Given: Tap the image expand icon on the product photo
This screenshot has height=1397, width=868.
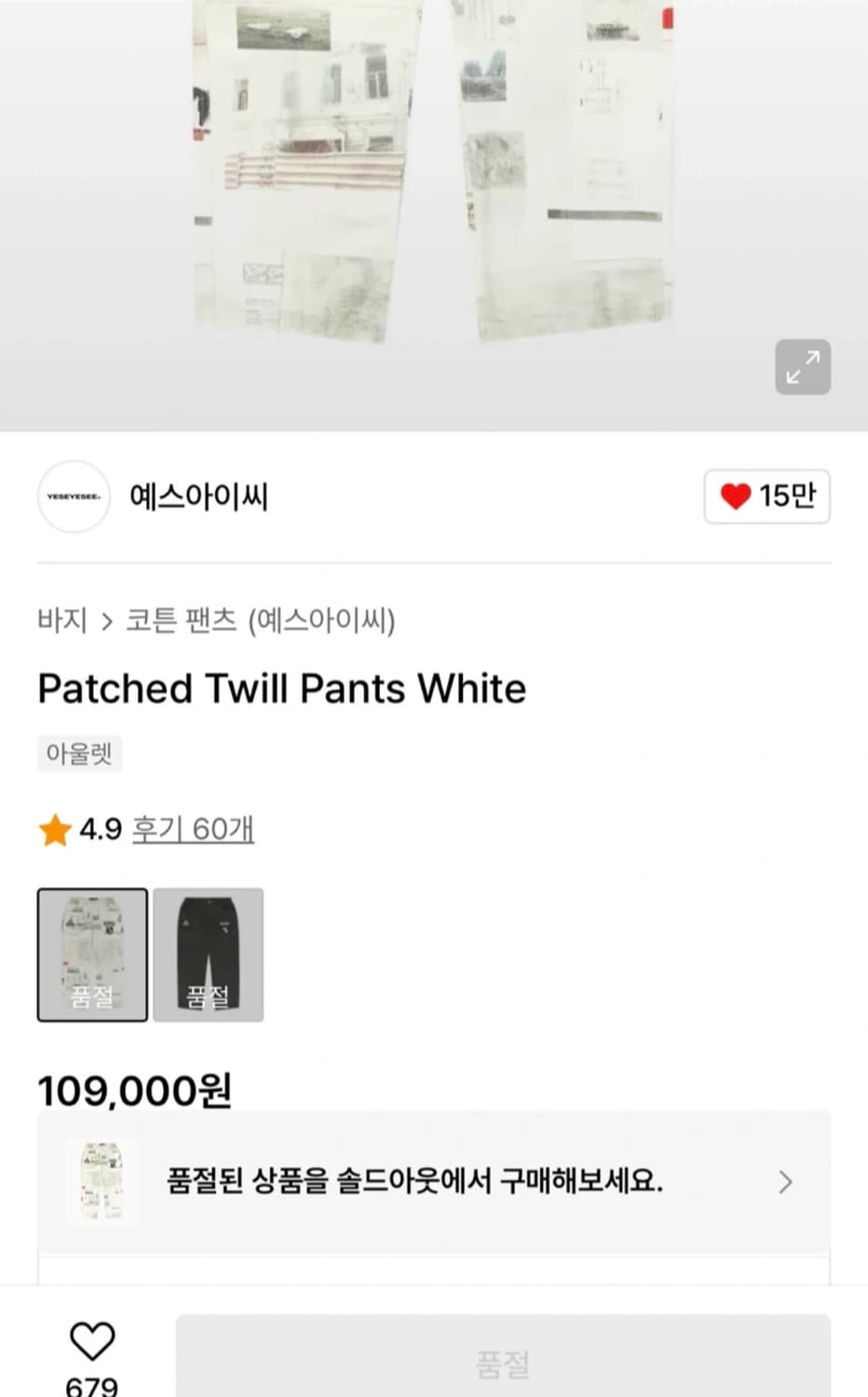Looking at the screenshot, I should coord(802,367).
